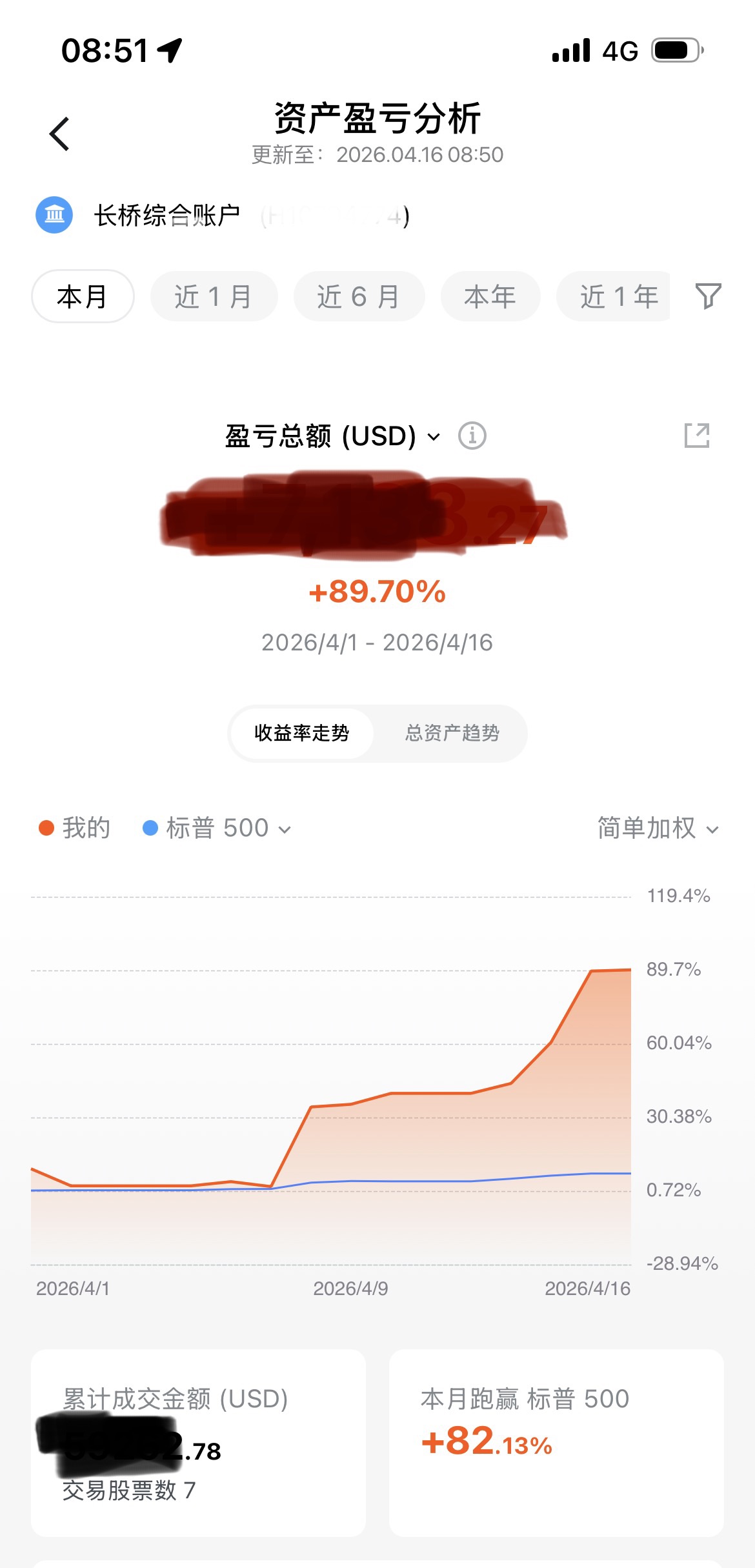Switch to the 总资产趋势 chart
Viewport: 755px width, 1568px height.
click(452, 733)
